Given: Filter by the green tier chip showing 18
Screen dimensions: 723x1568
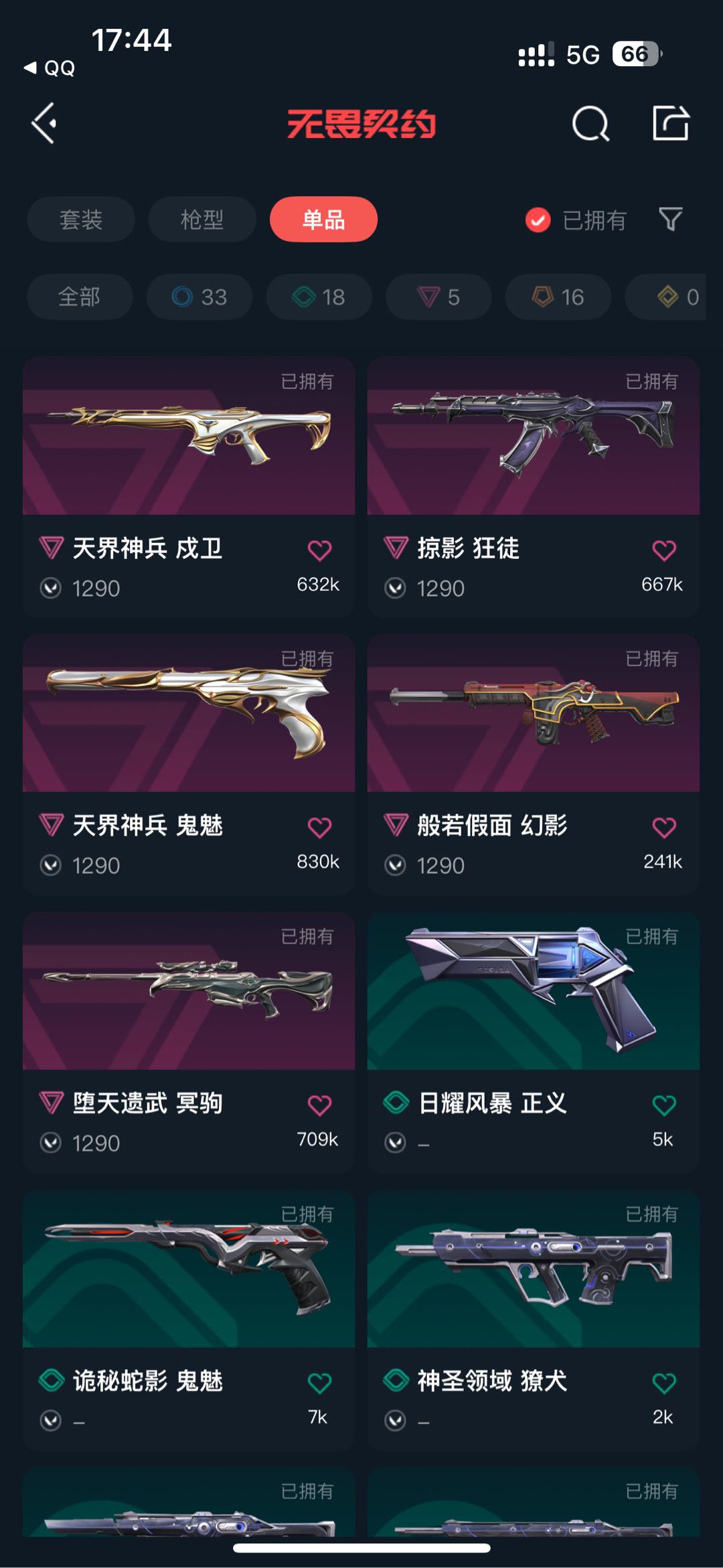Looking at the screenshot, I should point(319,297).
